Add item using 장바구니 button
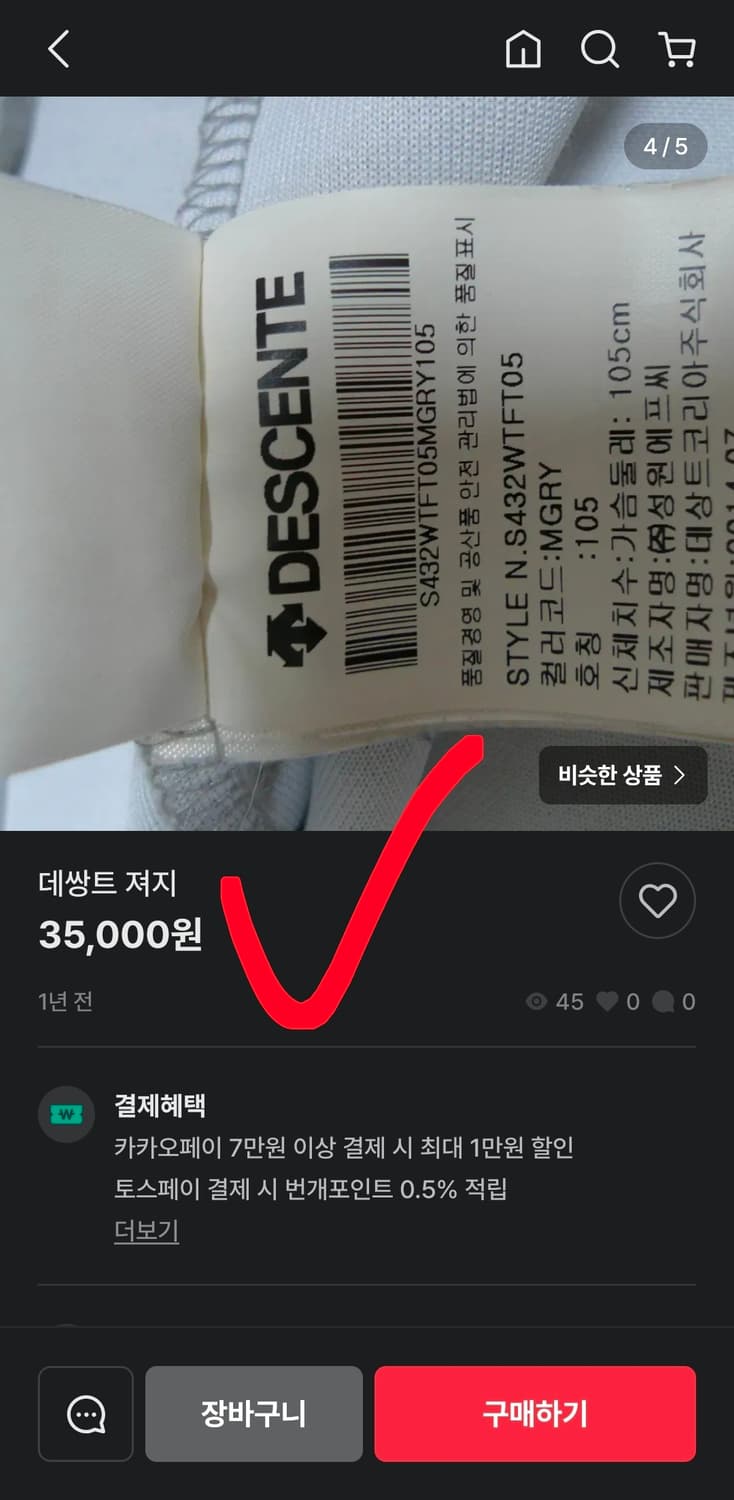The height and width of the screenshot is (1500, 734). [x=254, y=1413]
